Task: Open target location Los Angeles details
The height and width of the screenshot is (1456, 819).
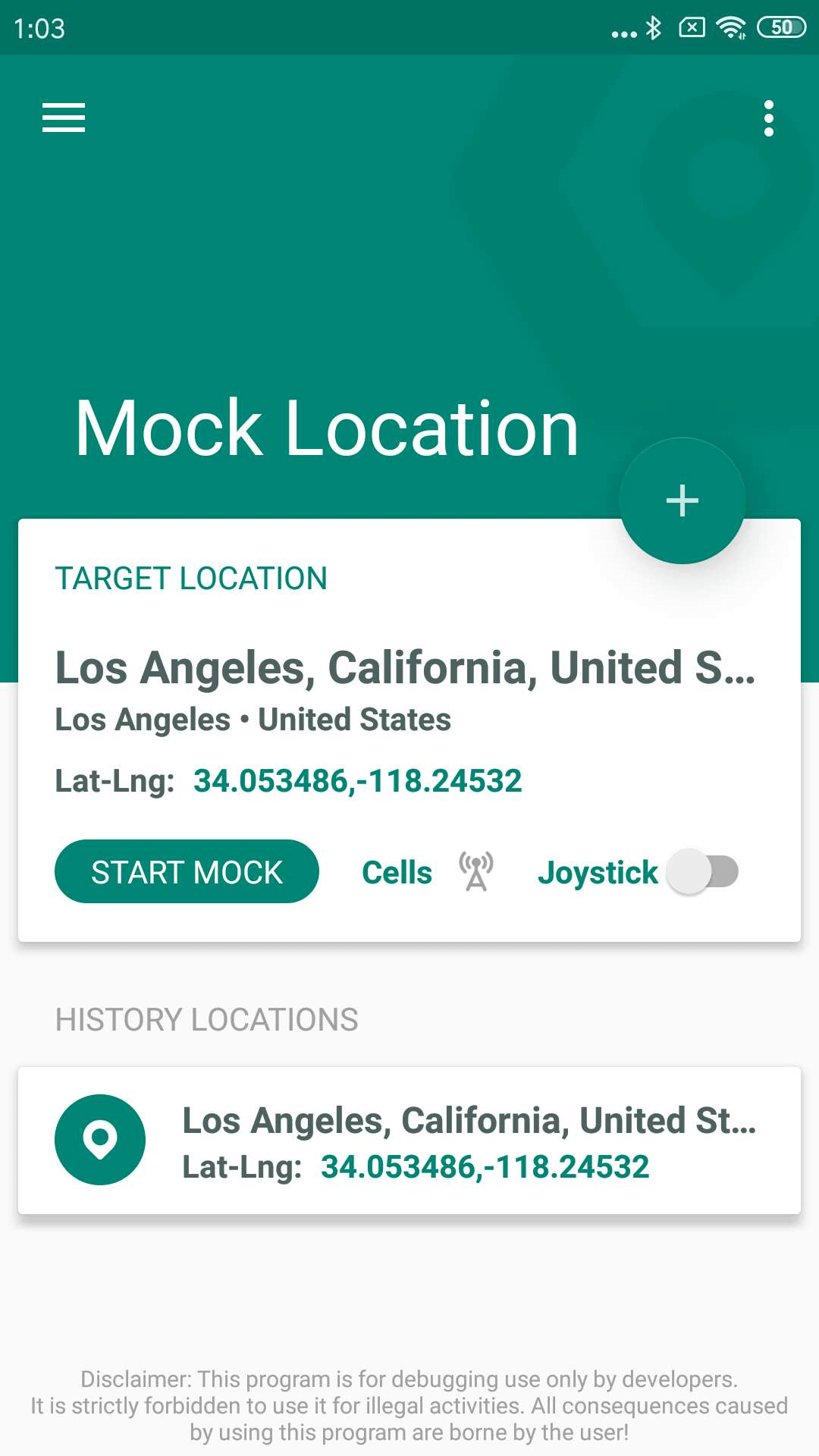Action: tap(405, 668)
